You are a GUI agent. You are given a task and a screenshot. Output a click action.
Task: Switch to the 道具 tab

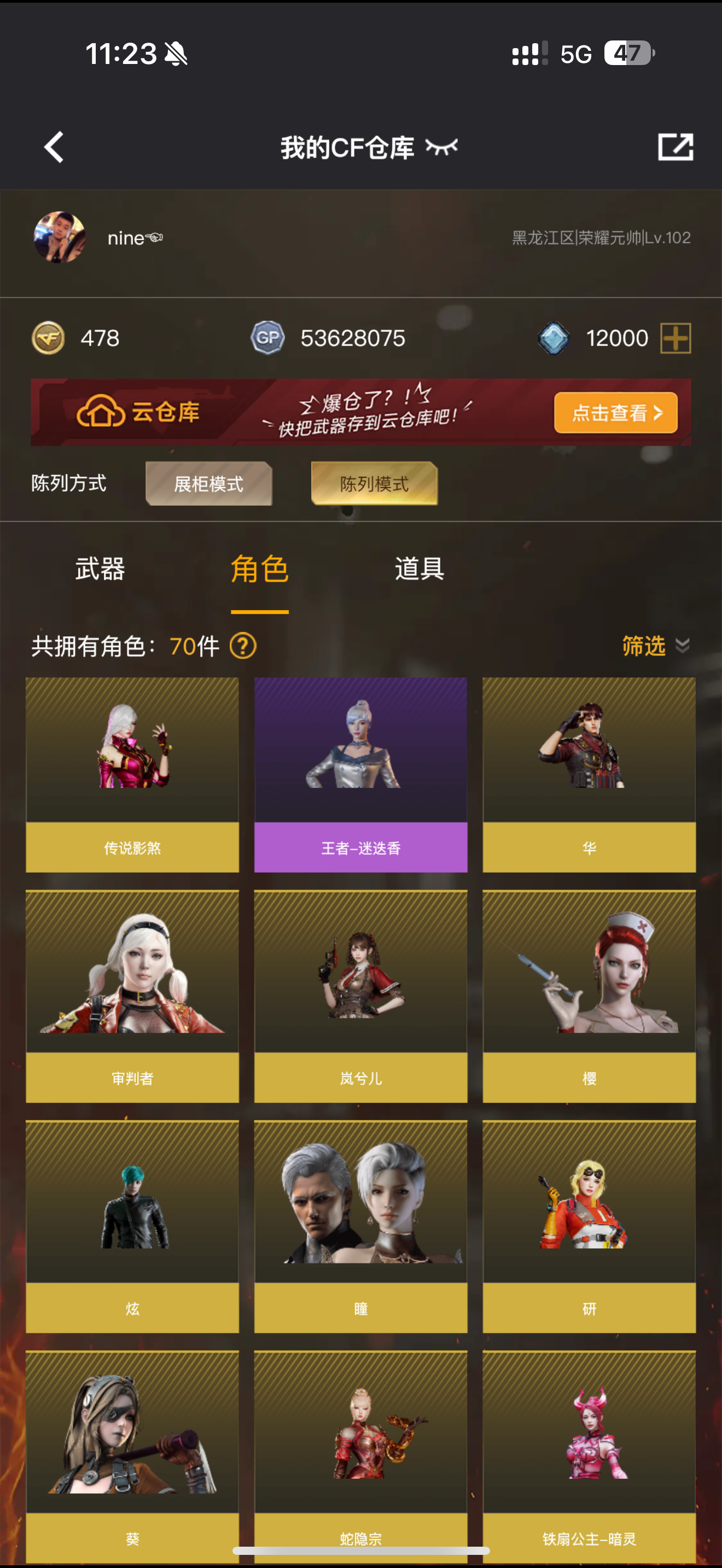click(x=419, y=569)
